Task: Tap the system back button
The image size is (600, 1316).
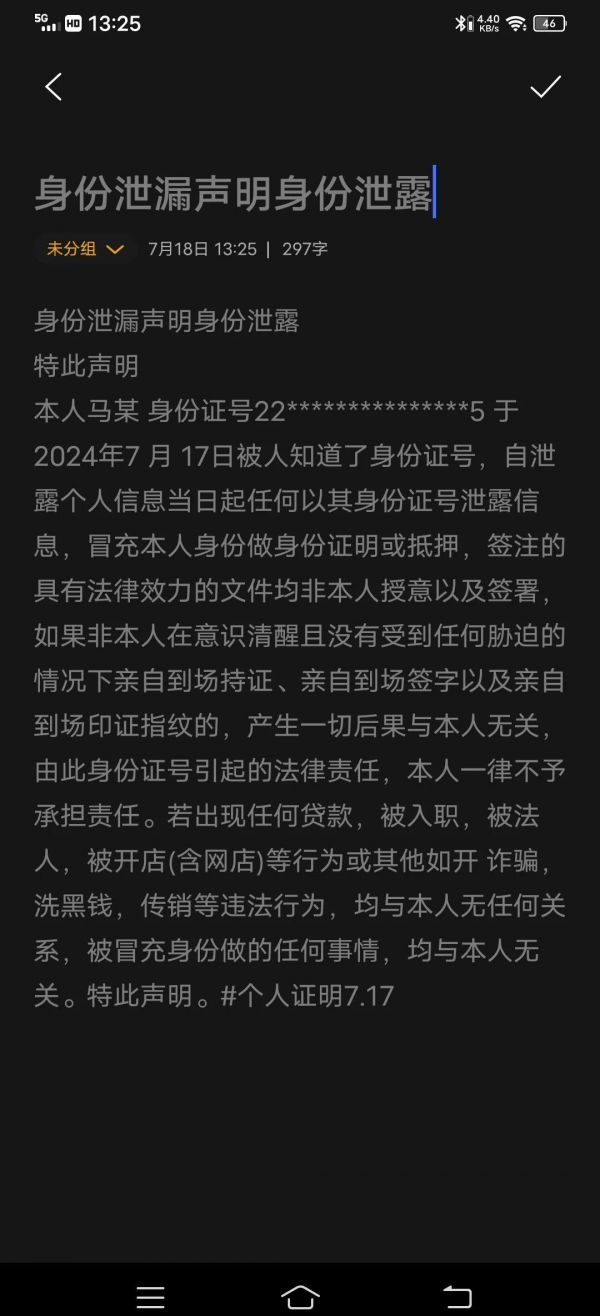Action: coord(457,1297)
